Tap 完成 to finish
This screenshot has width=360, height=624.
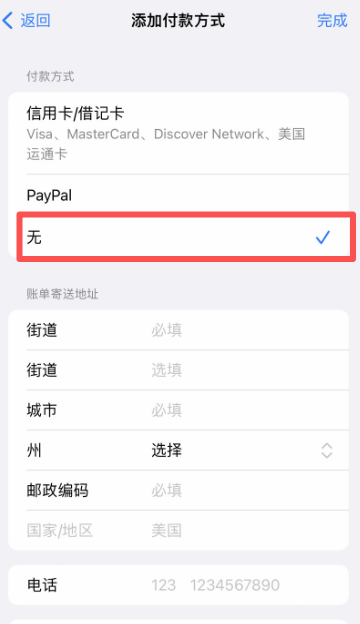[332, 20]
